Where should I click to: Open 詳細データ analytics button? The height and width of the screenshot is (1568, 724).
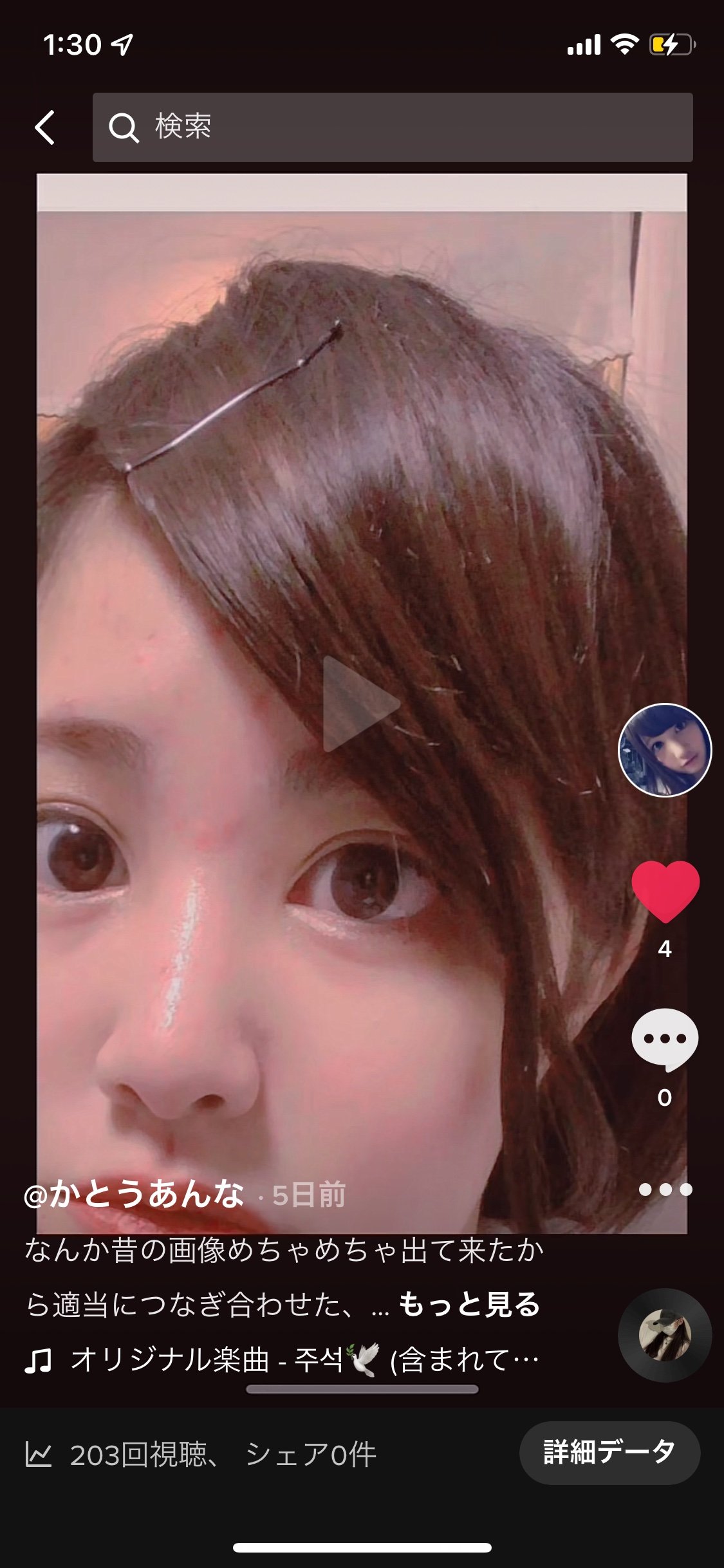pyautogui.click(x=609, y=1453)
